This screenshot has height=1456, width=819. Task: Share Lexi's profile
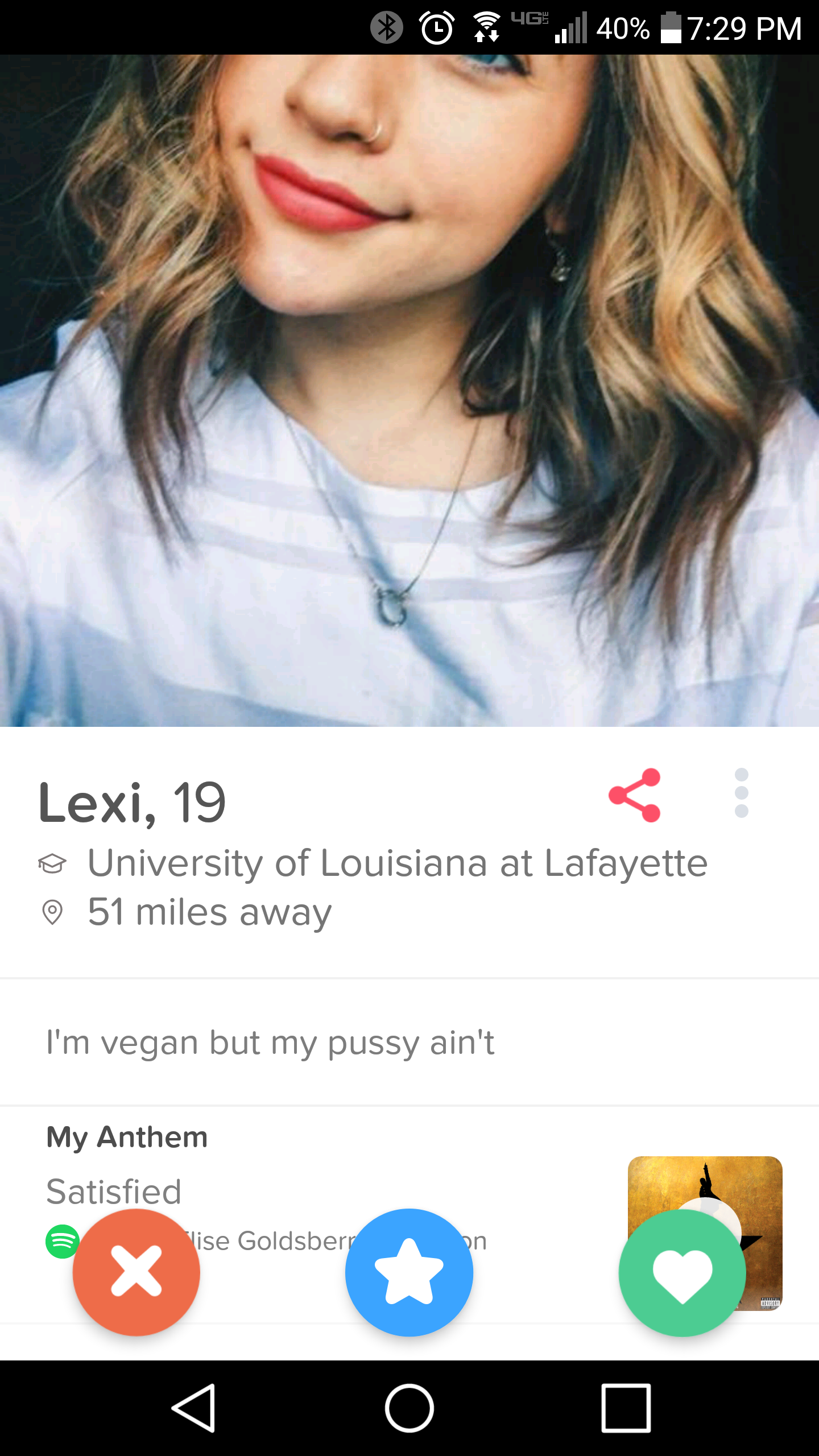pos(634,795)
